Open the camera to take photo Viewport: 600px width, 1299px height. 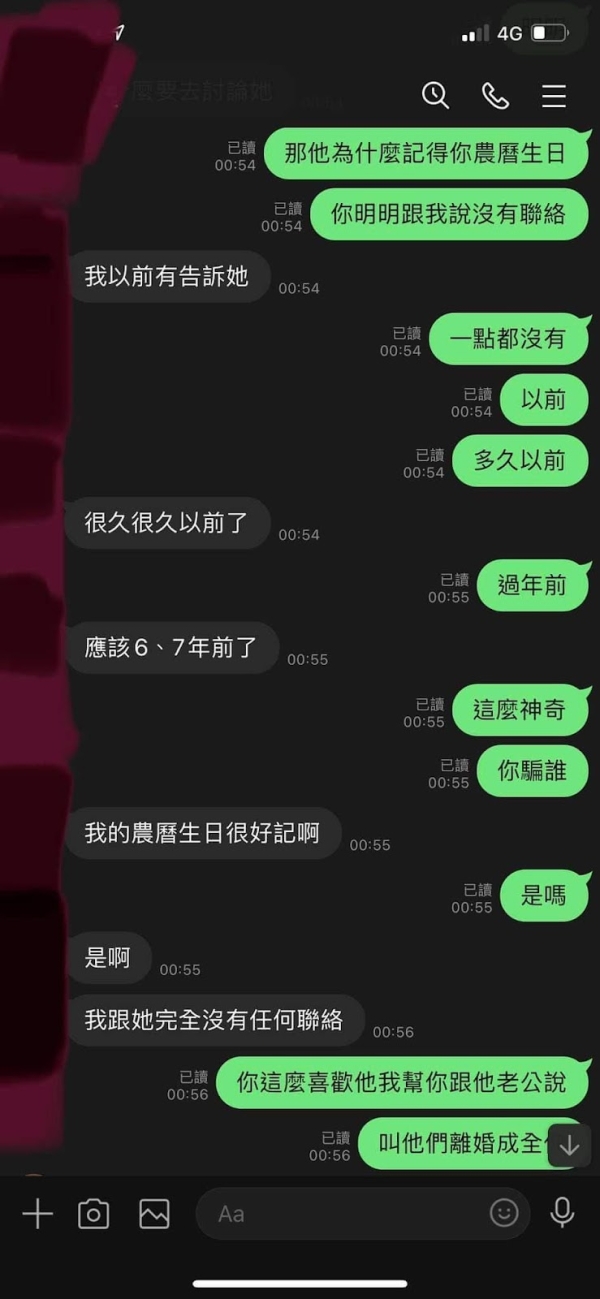point(94,1214)
